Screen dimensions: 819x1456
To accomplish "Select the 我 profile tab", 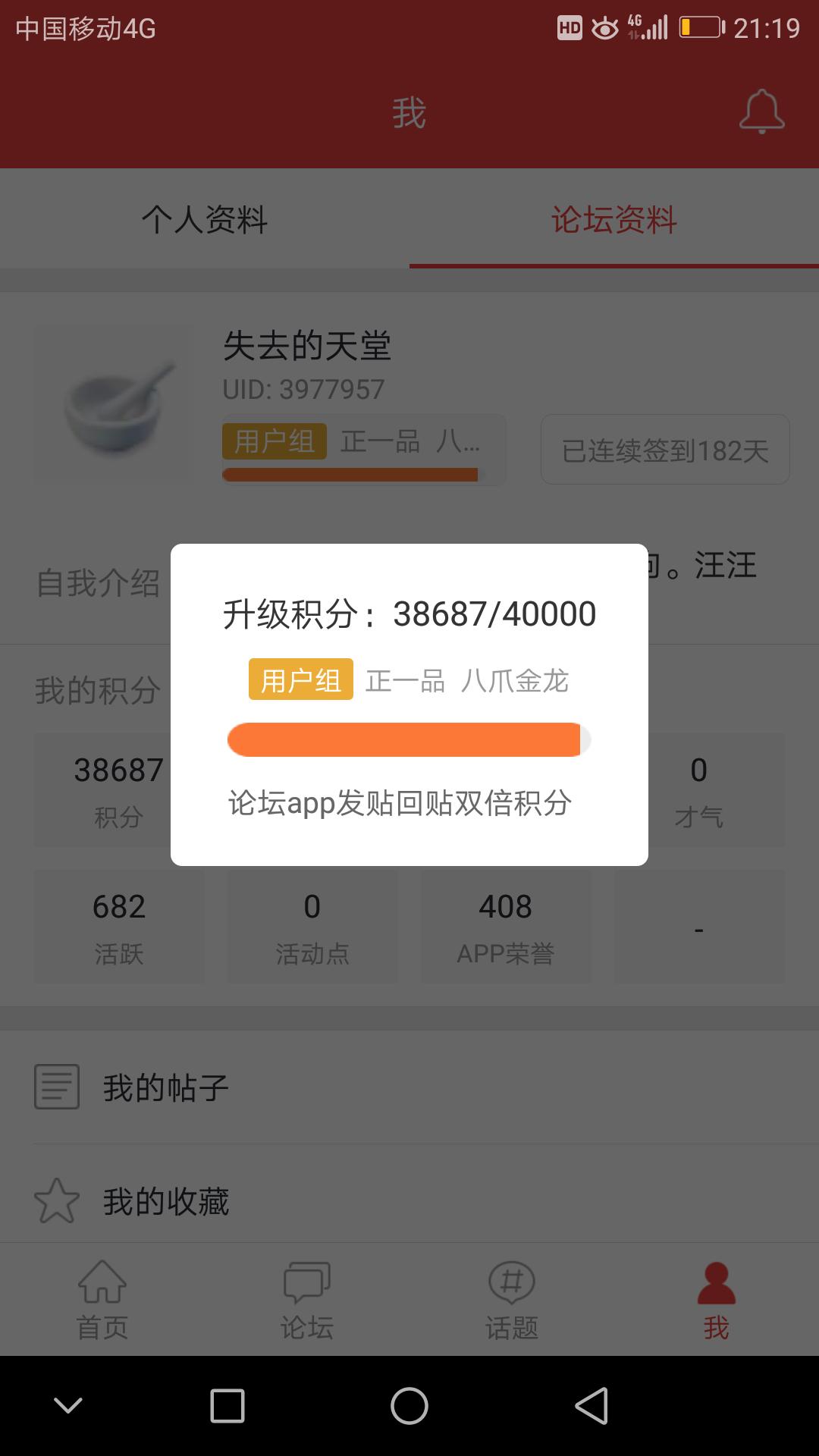I will point(716,1300).
